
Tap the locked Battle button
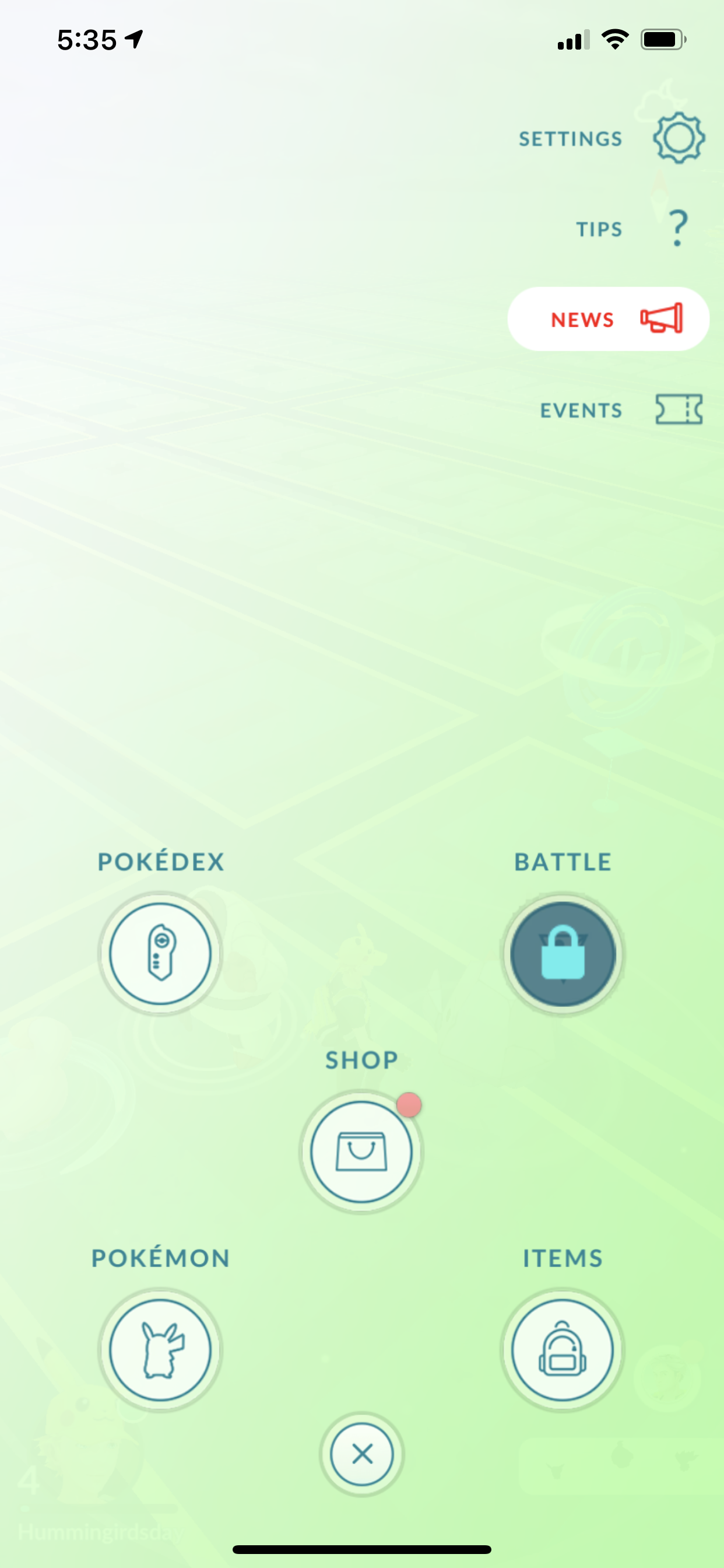(x=563, y=953)
